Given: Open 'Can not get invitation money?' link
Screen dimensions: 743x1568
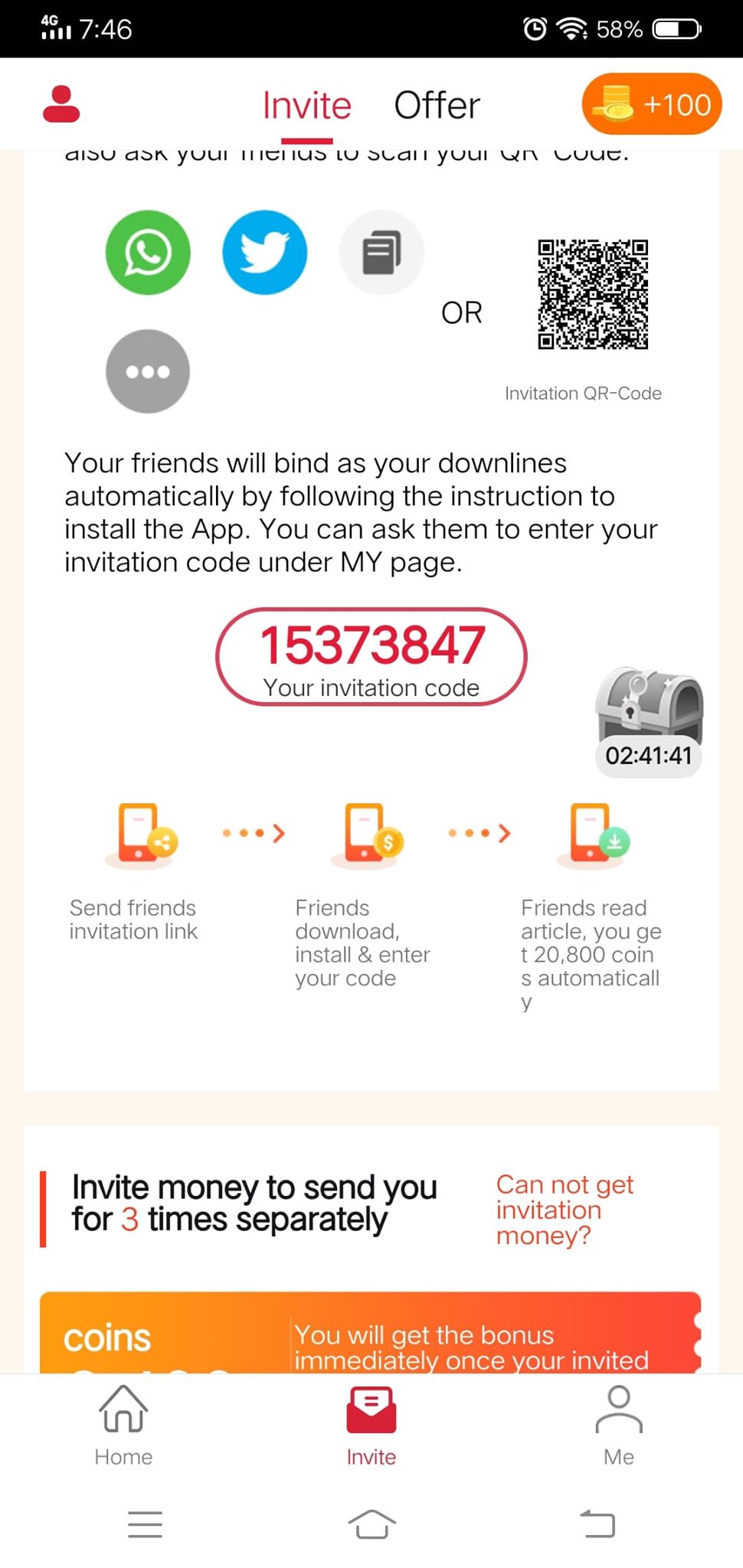Looking at the screenshot, I should coord(565,1210).
